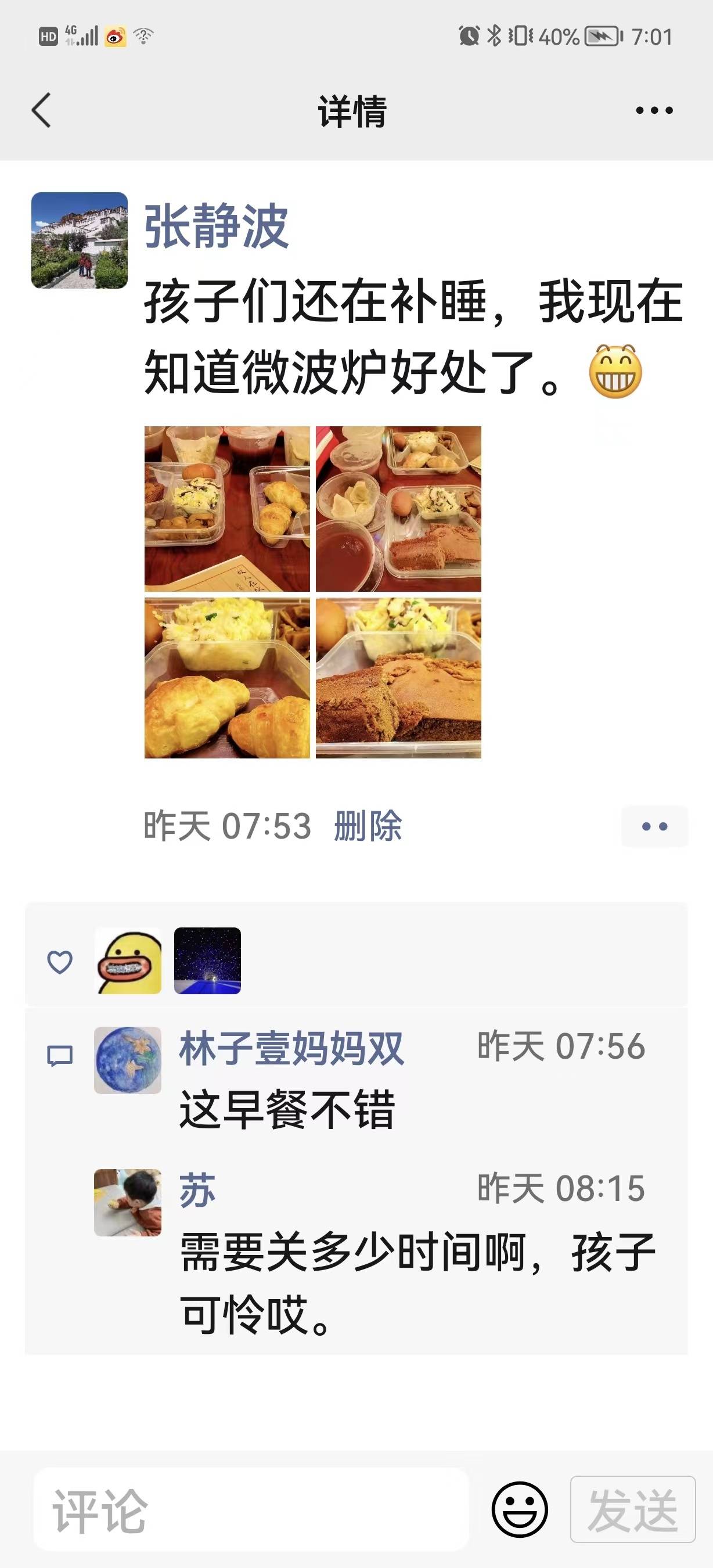713x1568 pixels.
Task: Tap the 发送 send button
Action: 633,1509
